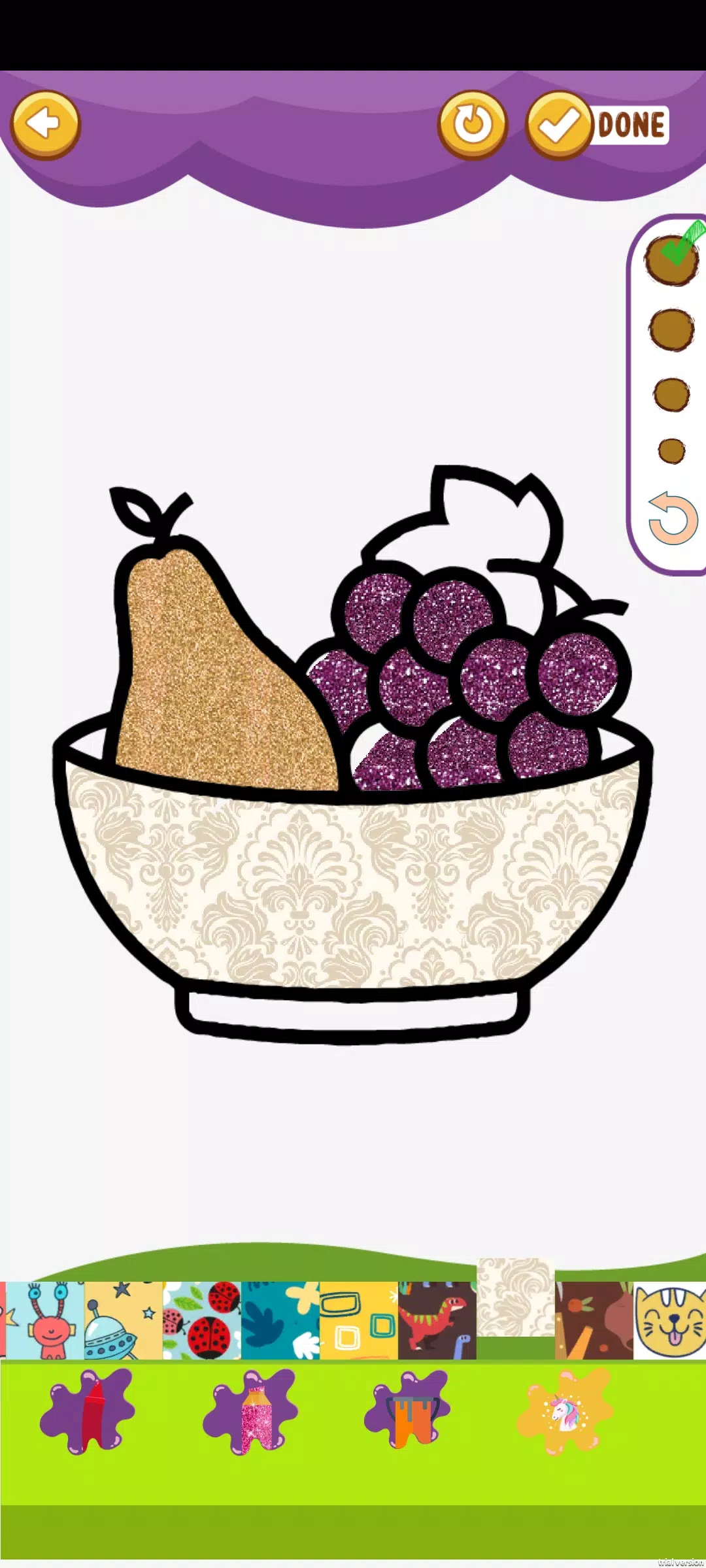The height and width of the screenshot is (1568, 706).
Task: Choose the UFO spaceship pattern
Action: pos(124,1320)
